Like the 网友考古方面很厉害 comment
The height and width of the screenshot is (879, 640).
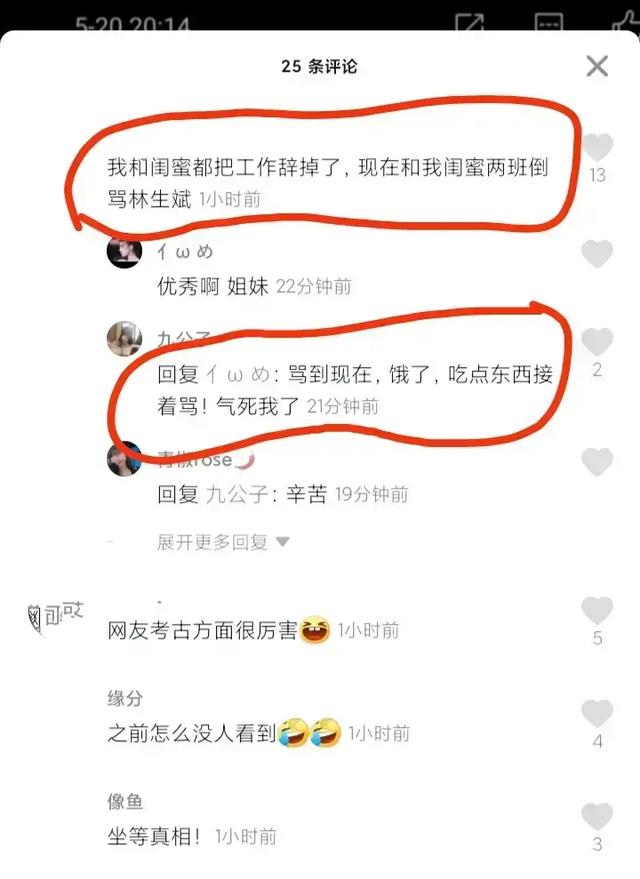pyautogui.click(x=597, y=610)
